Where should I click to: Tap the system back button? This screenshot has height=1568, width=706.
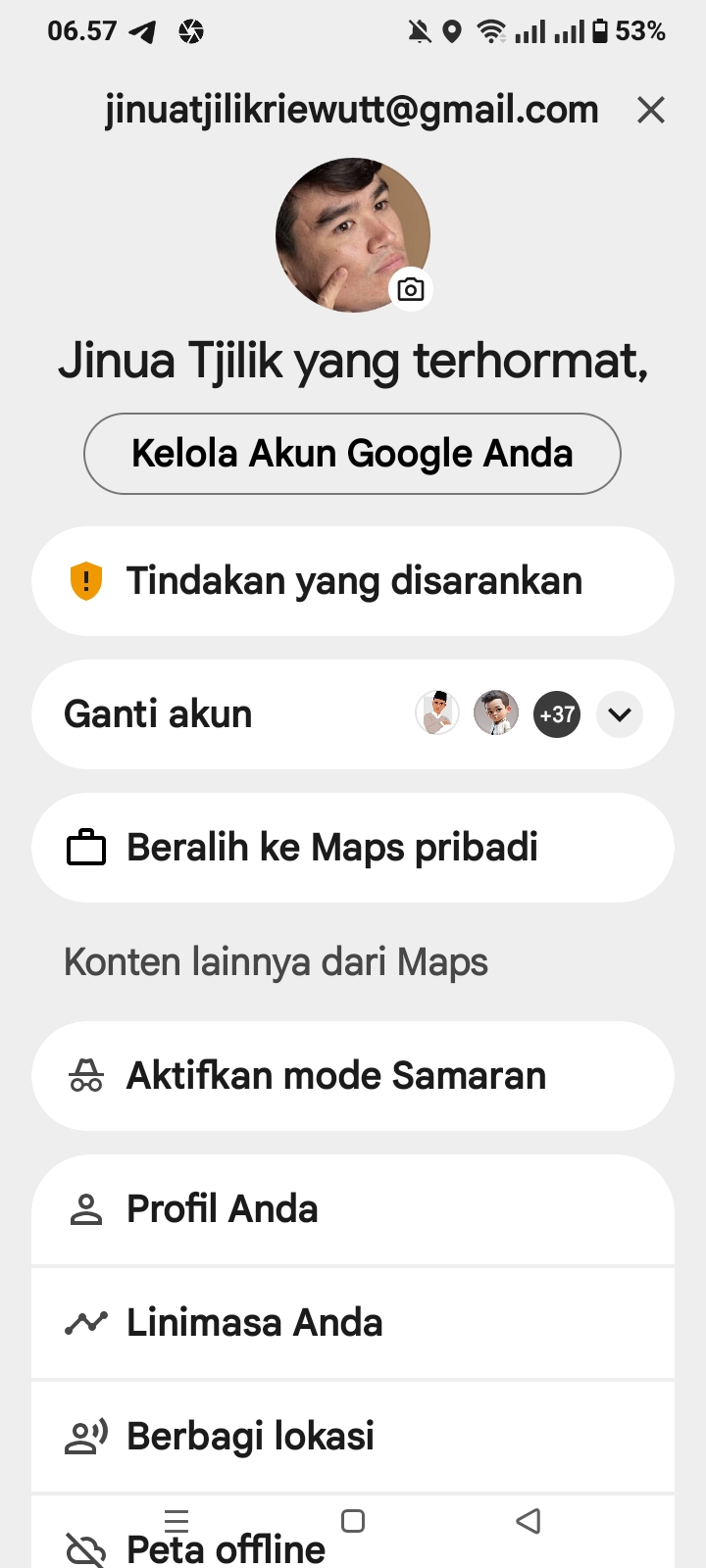[529, 1521]
